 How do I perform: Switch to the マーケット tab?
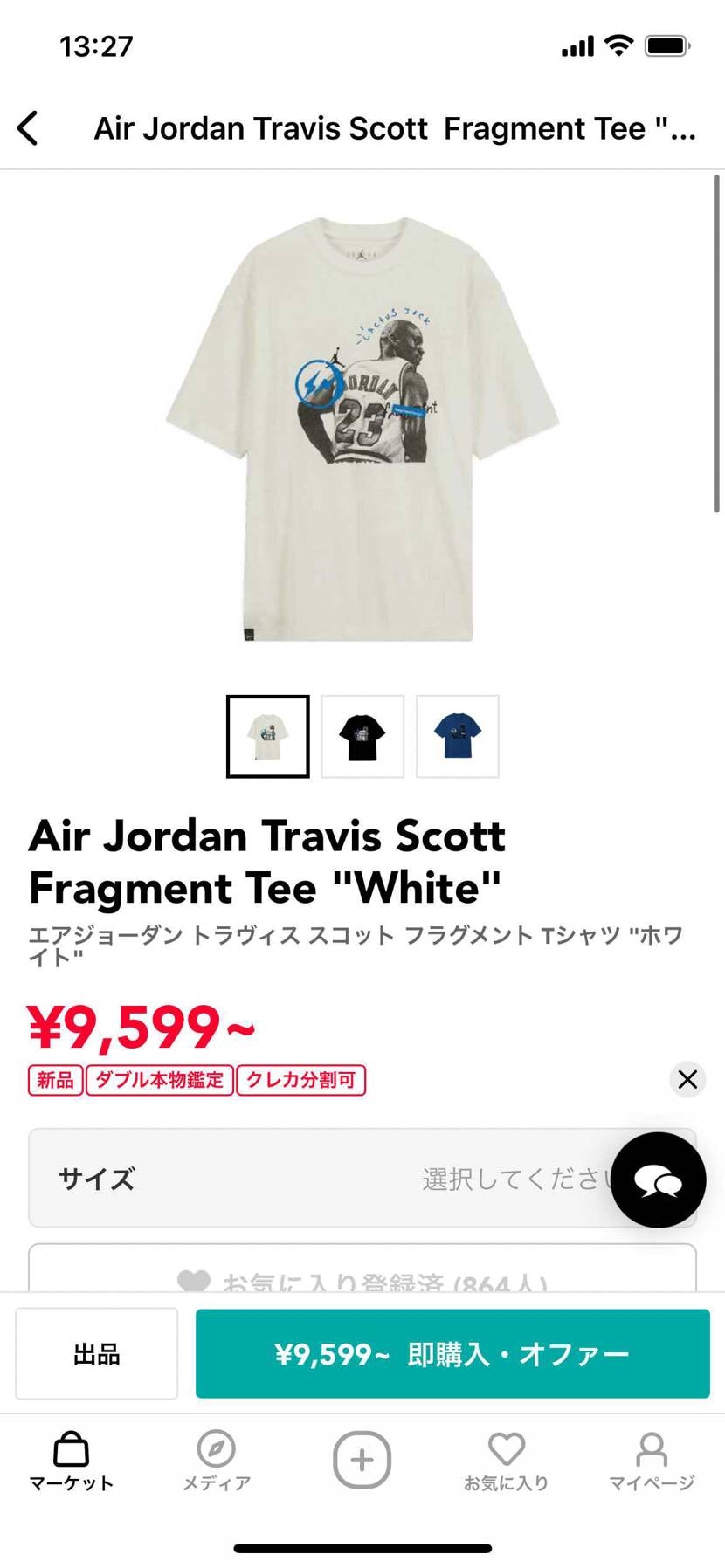pyautogui.click(x=72, y=1461)
